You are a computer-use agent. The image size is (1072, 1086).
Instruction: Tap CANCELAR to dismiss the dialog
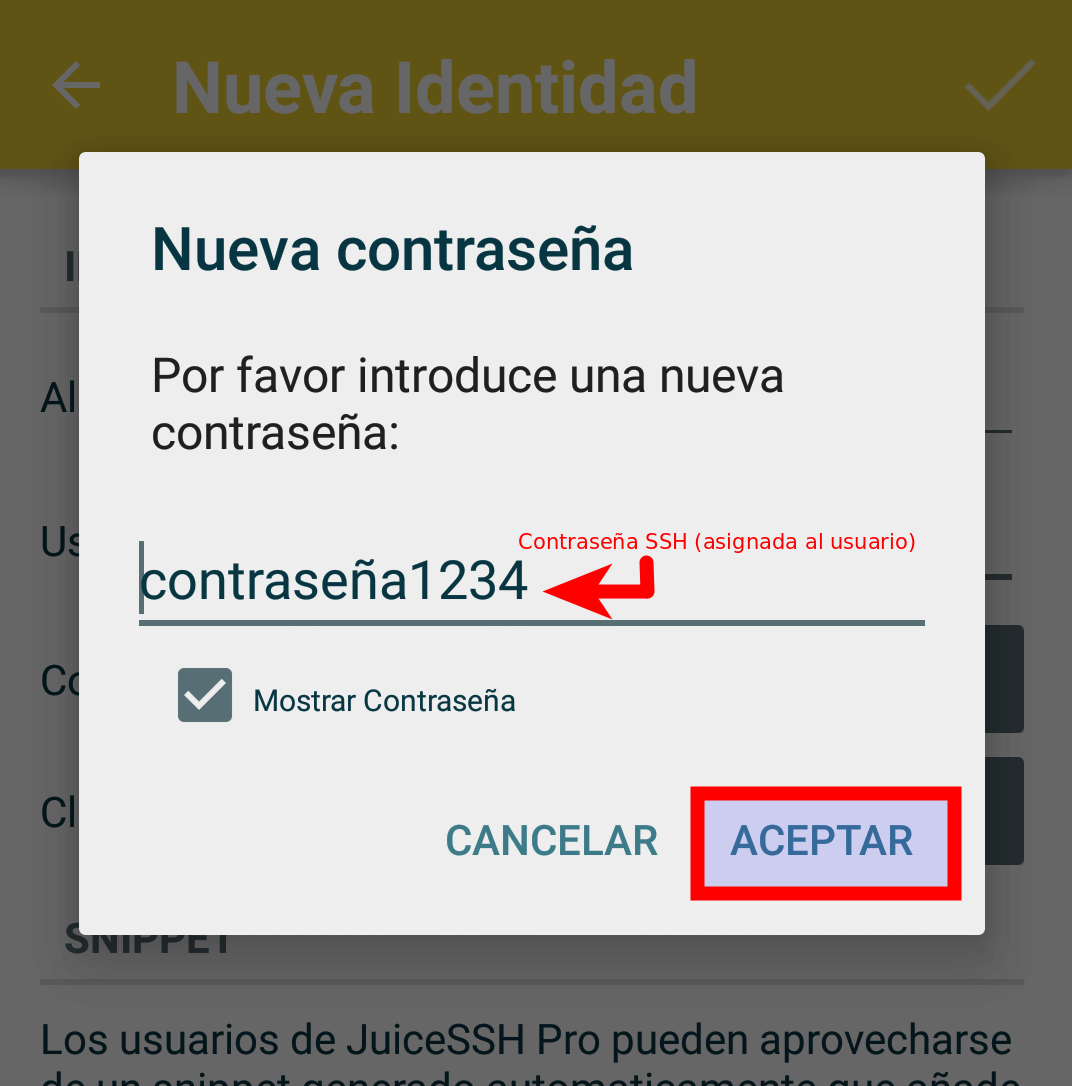point(551,842)
